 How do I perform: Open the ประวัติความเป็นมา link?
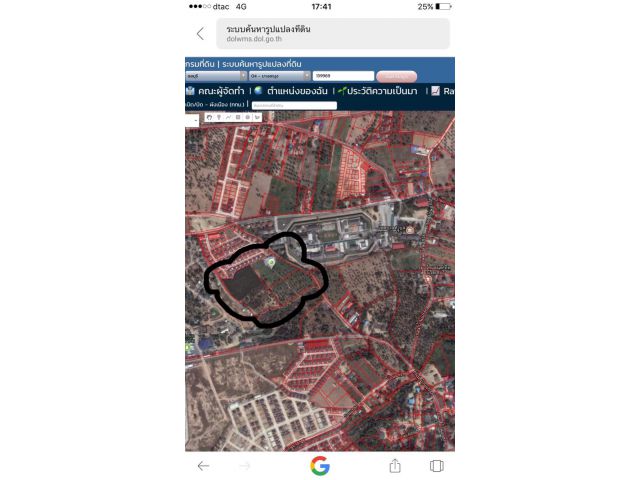click(x=380, y=91)
